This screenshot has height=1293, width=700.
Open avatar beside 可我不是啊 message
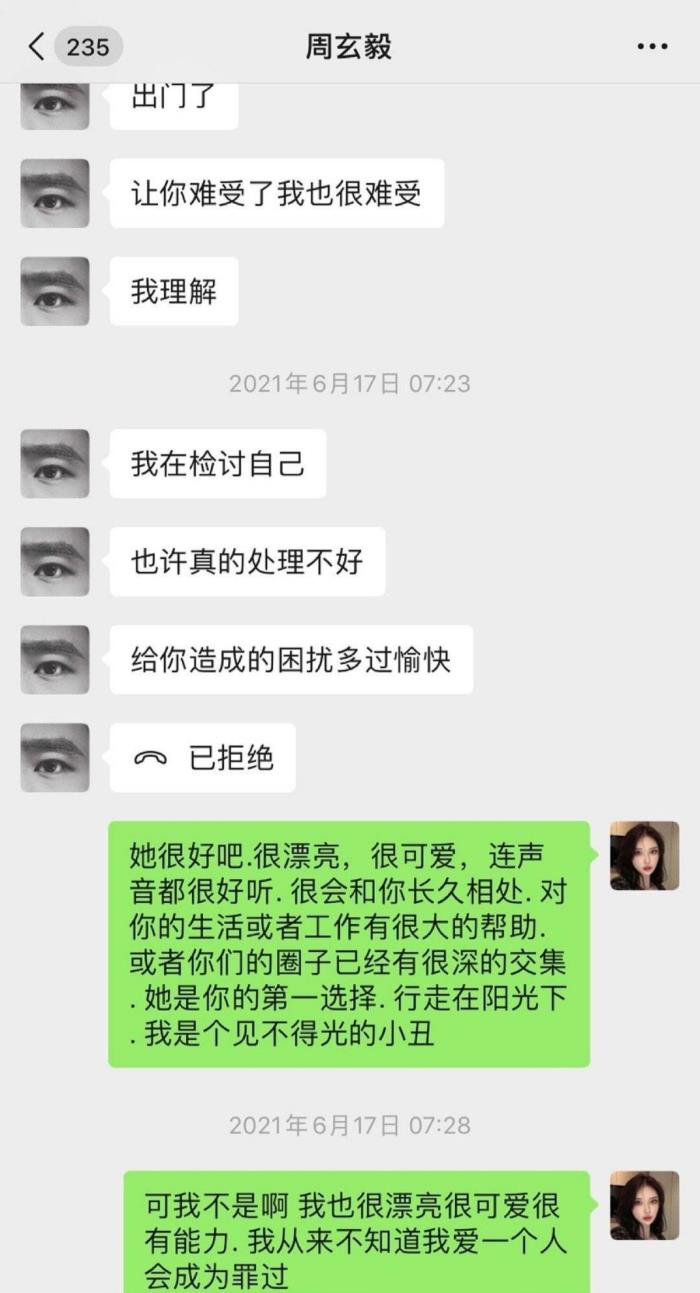pos(644,1205)
